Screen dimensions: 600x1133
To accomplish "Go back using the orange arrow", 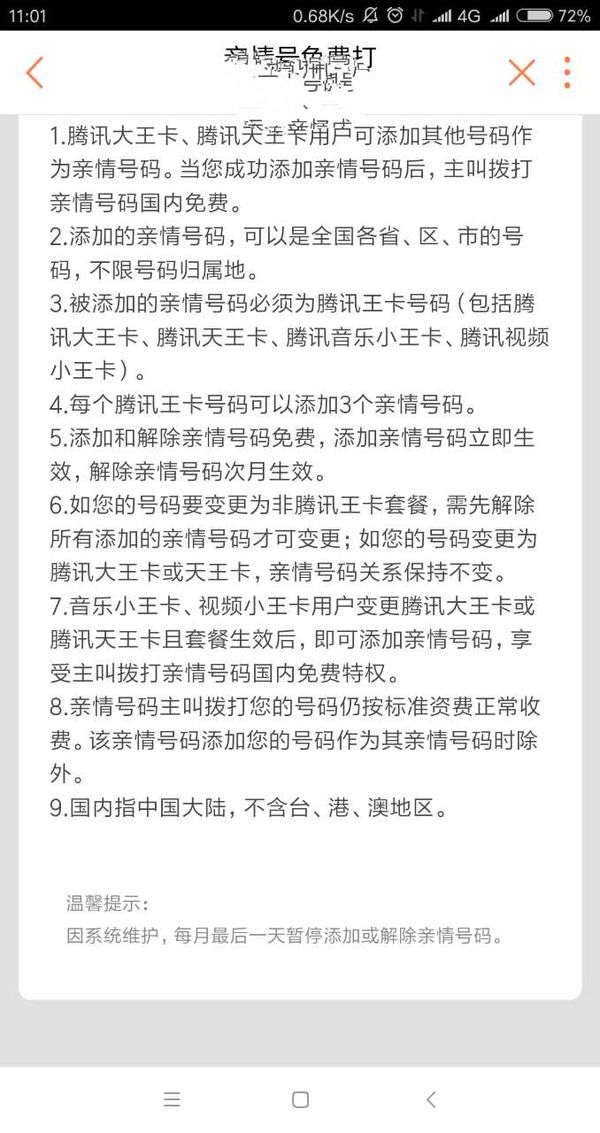I will tap(35, 72).
